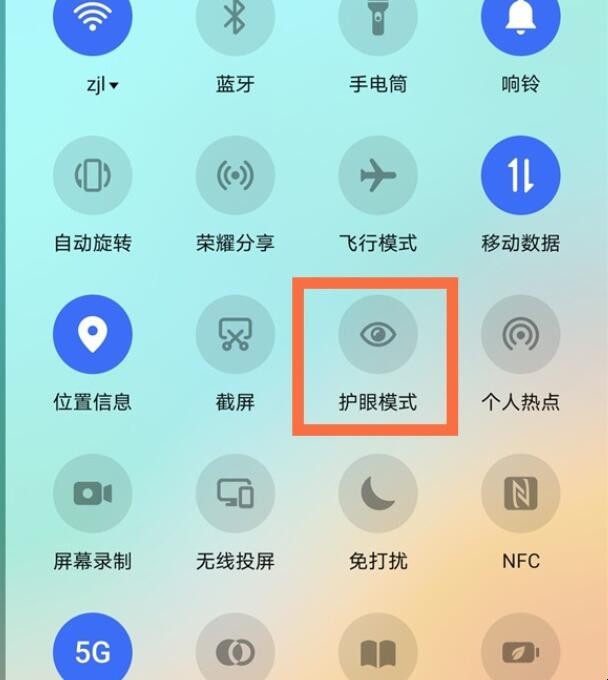Turn on personal hotspot (个人热点)

coord(520,334)
